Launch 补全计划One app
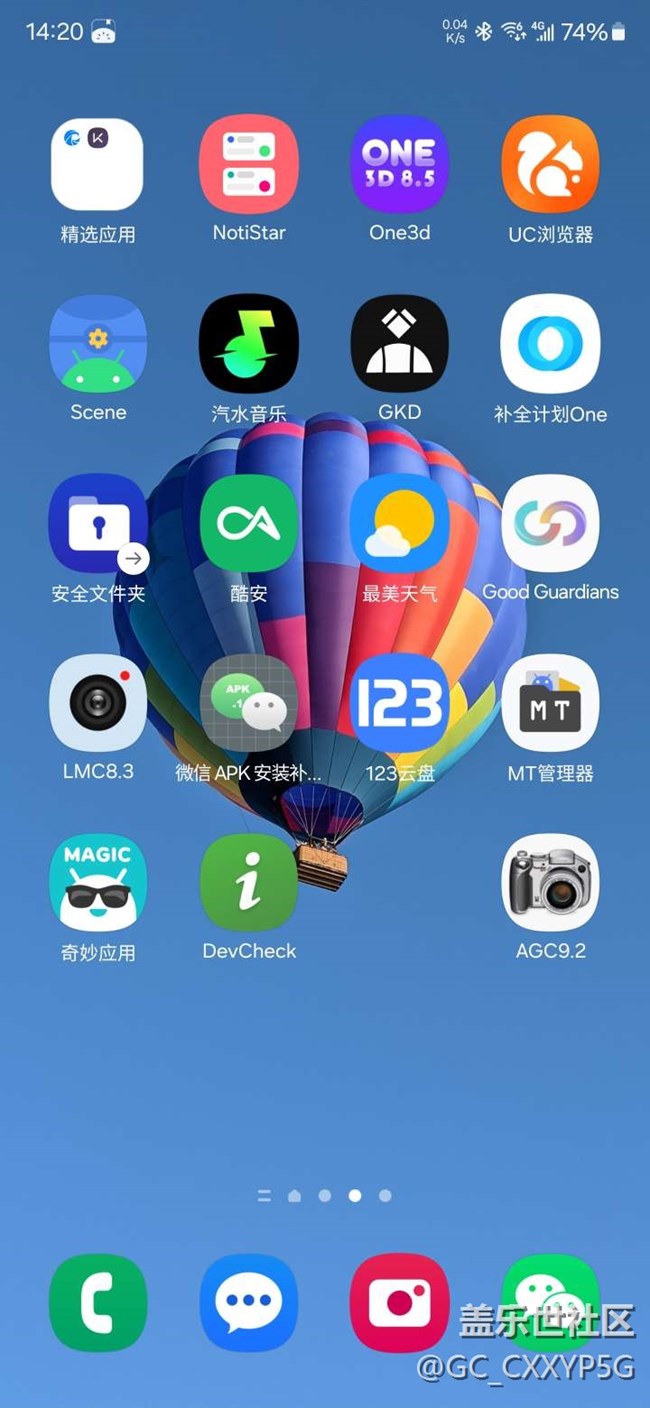 click(550, 344)
